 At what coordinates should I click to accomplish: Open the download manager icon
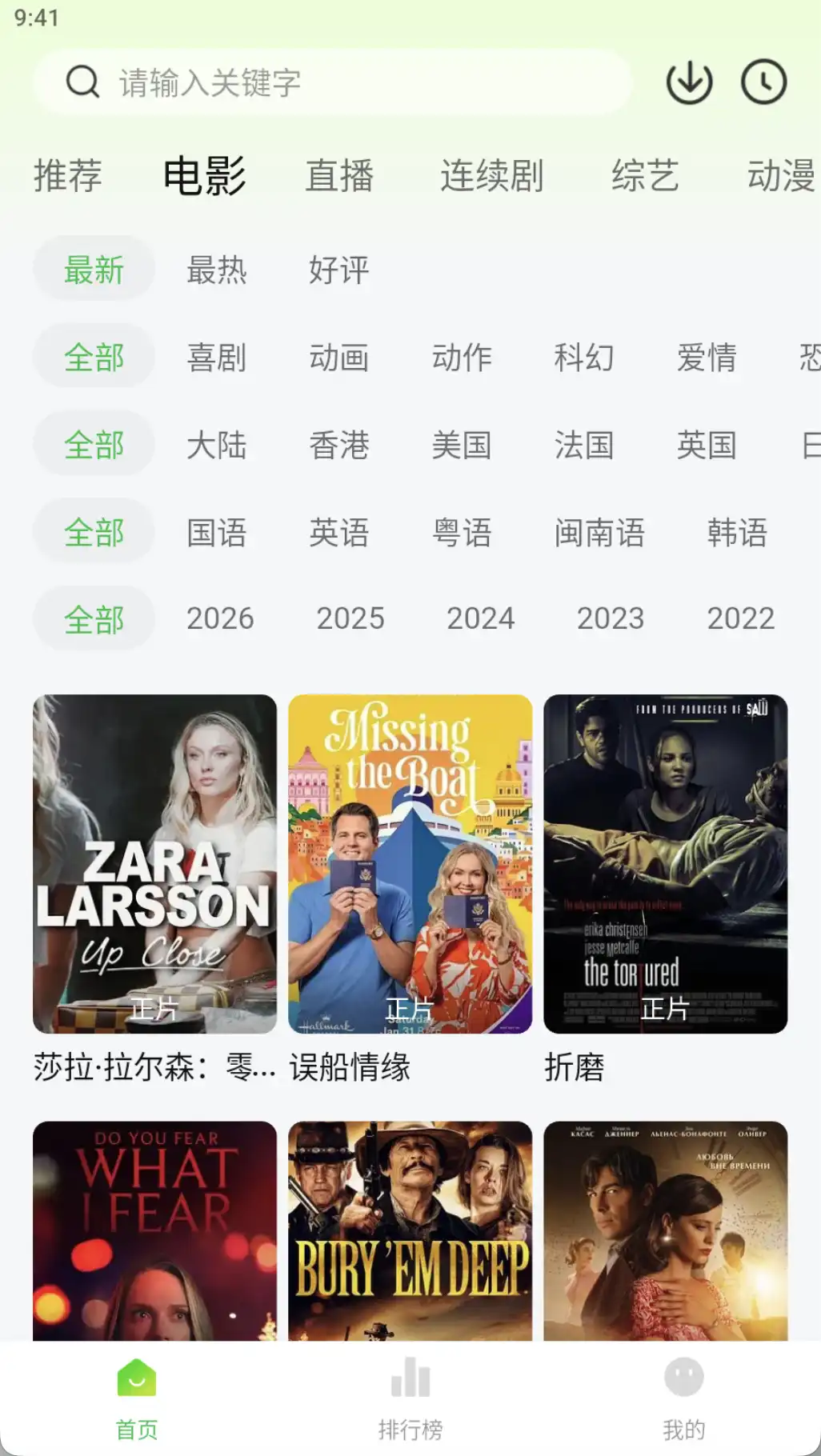click(687, 81)
